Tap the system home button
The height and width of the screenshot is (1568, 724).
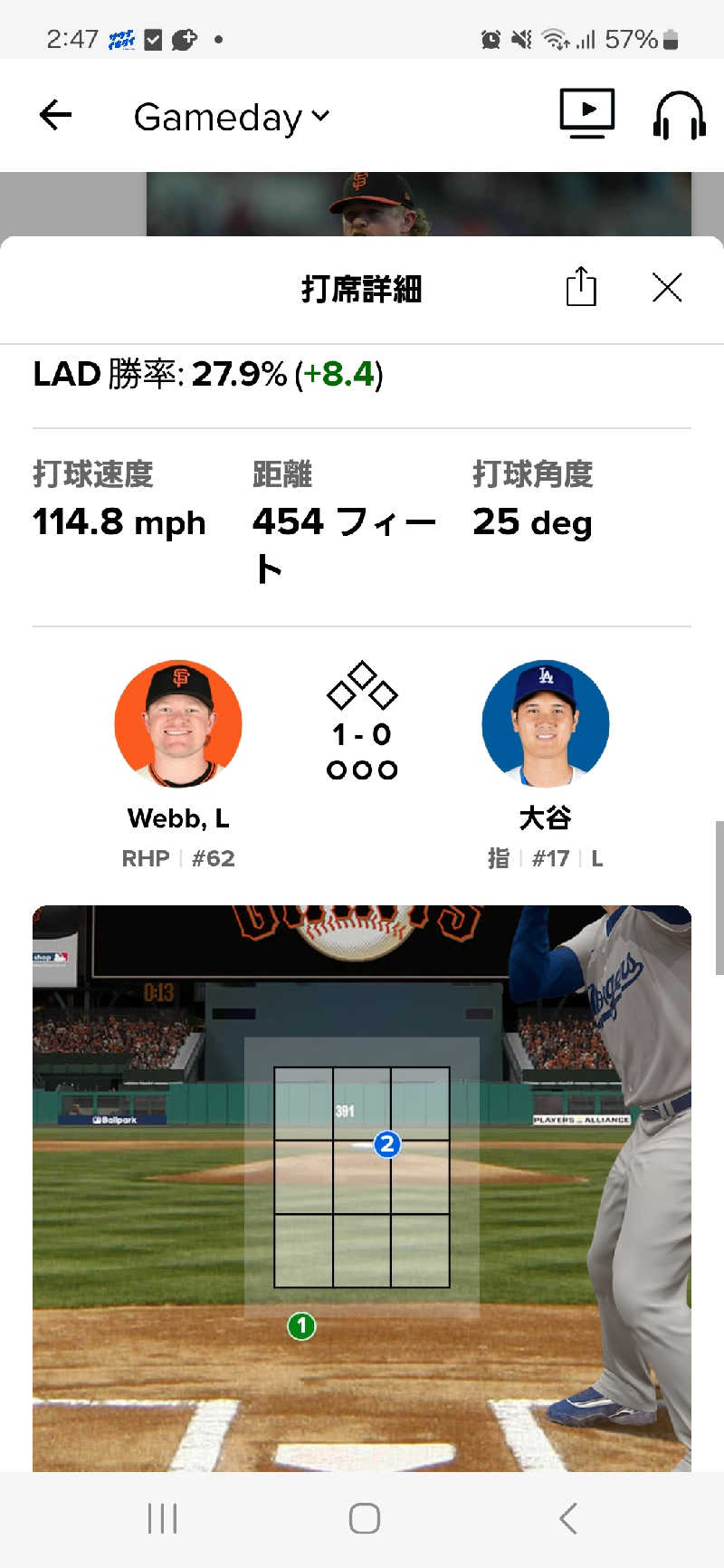click(364, 1518)
